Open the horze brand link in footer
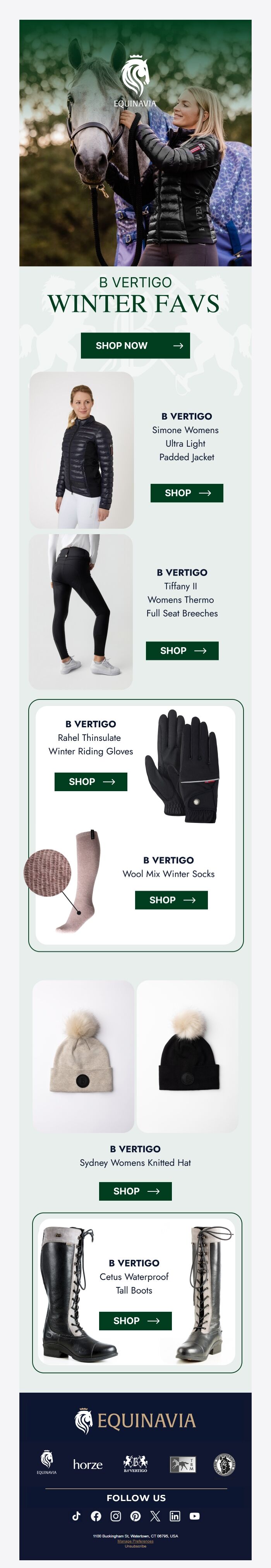271x1568 pixels. click(88, 1465)
